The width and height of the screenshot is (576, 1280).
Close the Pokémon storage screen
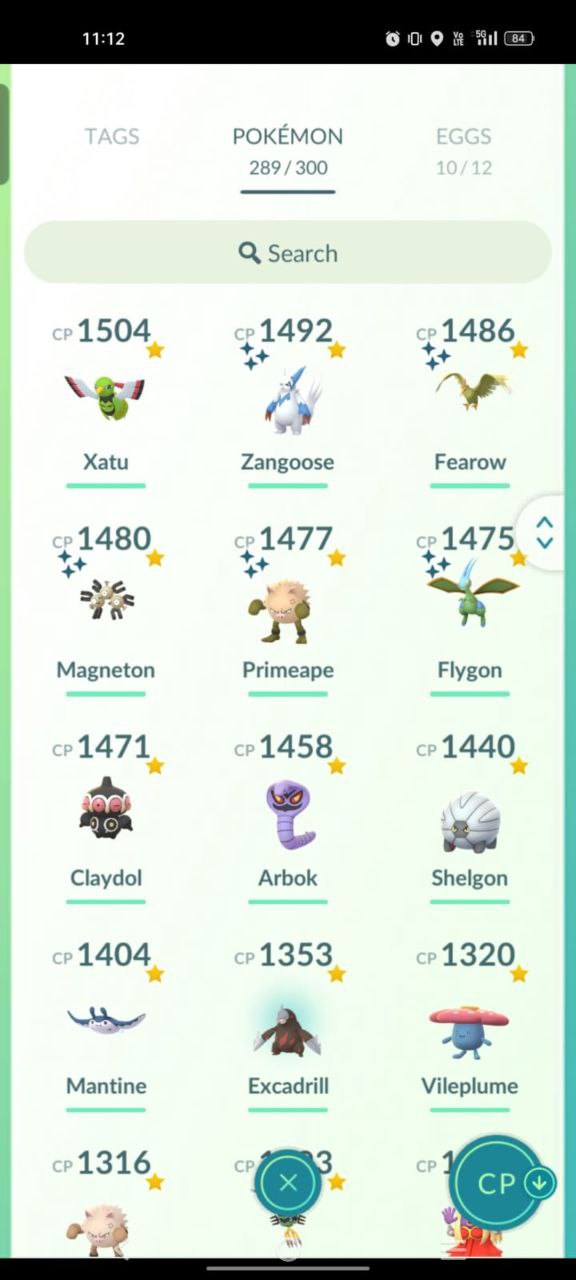tap(288, 1183)
